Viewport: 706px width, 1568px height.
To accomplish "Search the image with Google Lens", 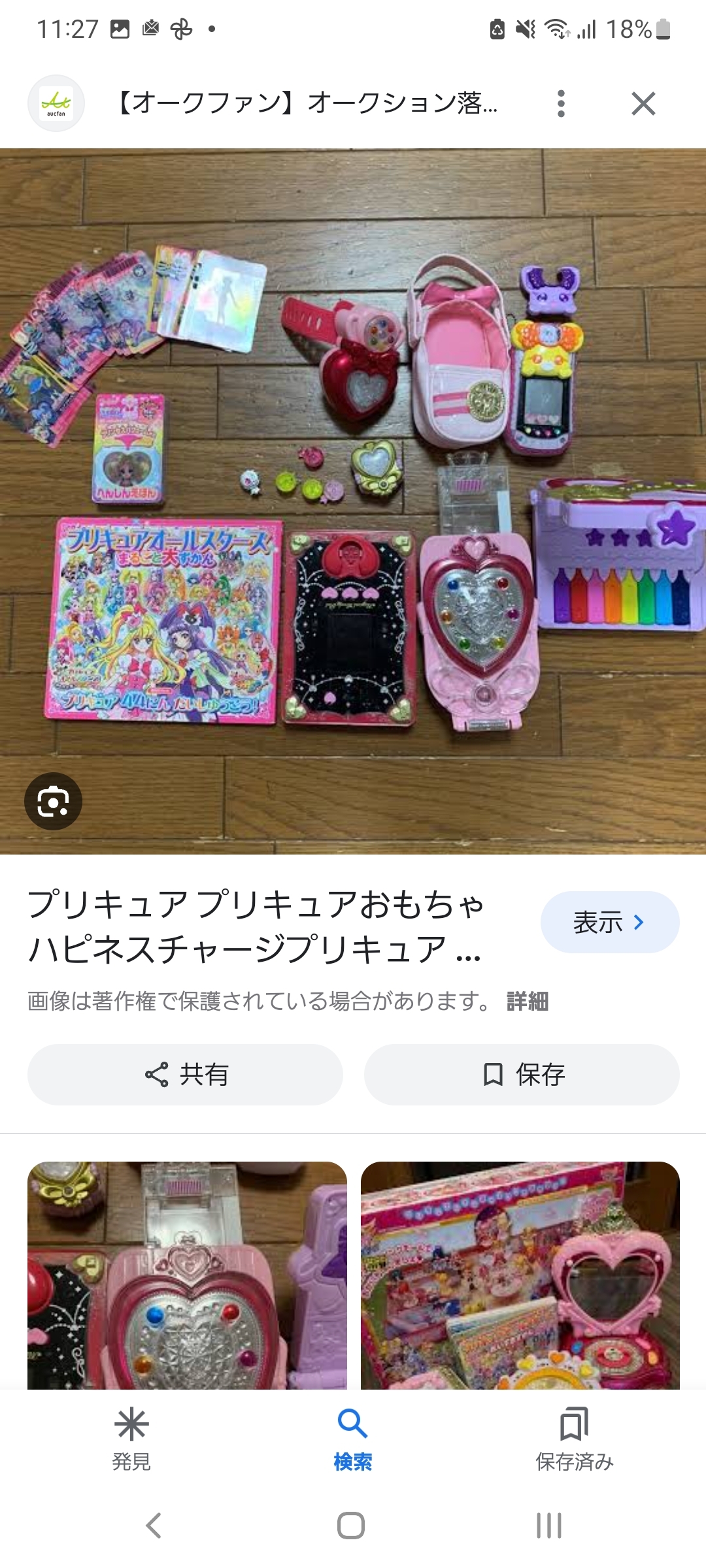I will (x=53, y=801).
